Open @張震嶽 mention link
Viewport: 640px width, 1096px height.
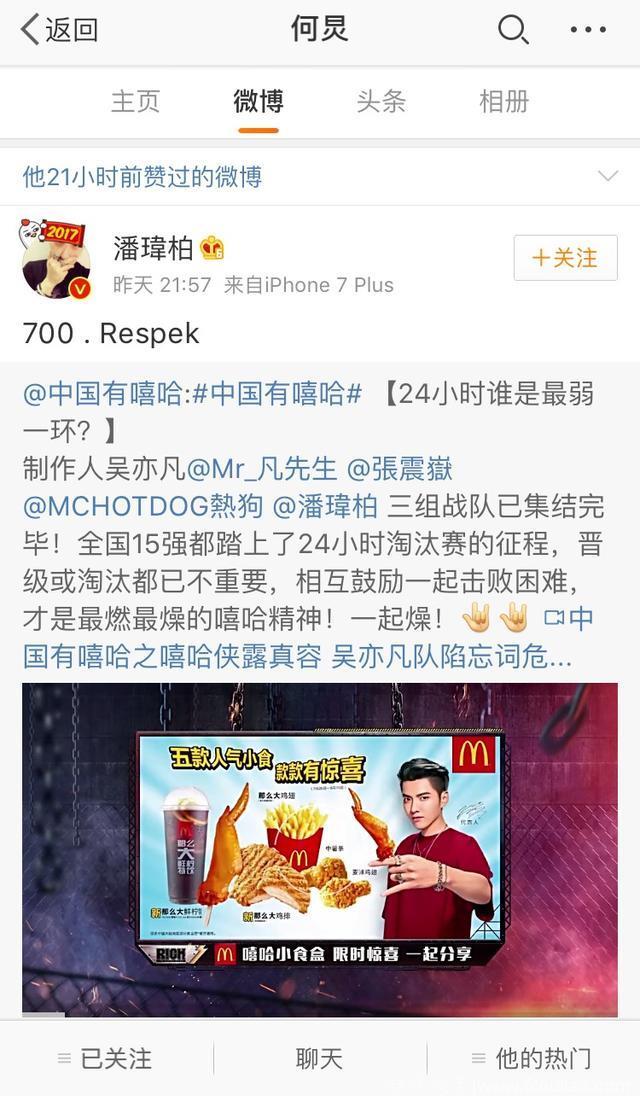(x=399, y=468)
